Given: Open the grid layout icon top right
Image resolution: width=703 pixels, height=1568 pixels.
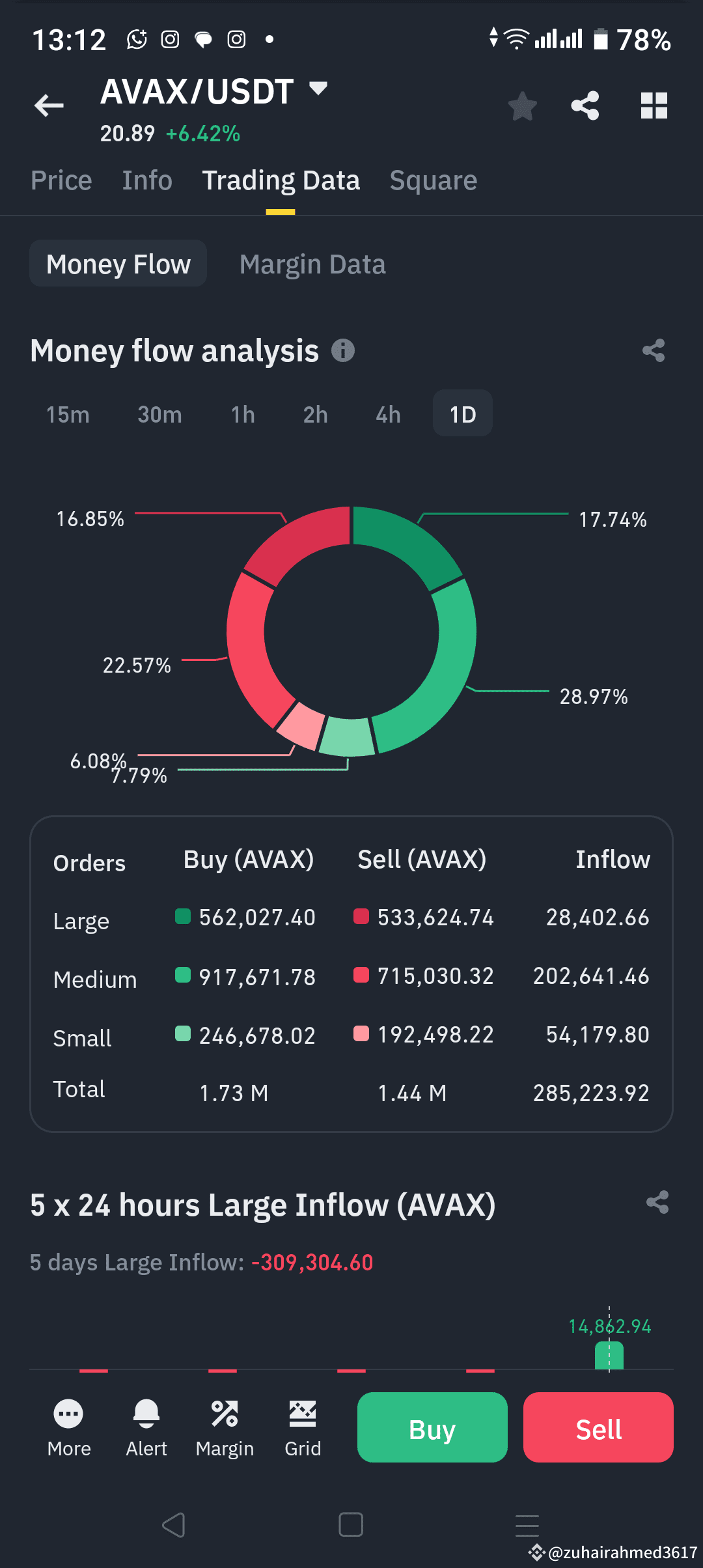Looking at the screenshot, I should (654, 105).
